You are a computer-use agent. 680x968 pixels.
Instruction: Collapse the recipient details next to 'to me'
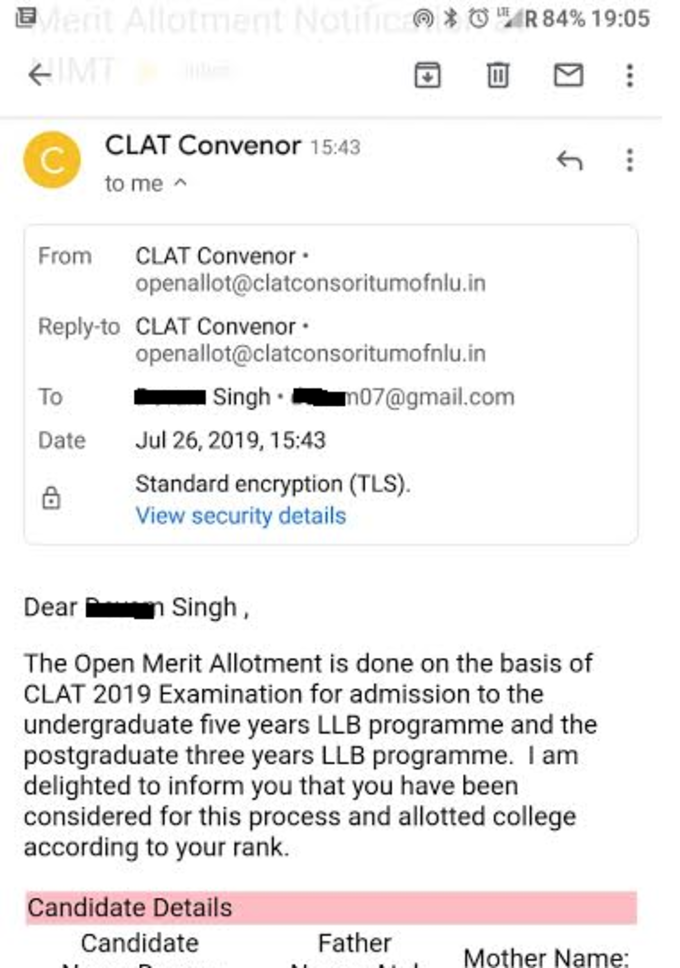(180, 184)
